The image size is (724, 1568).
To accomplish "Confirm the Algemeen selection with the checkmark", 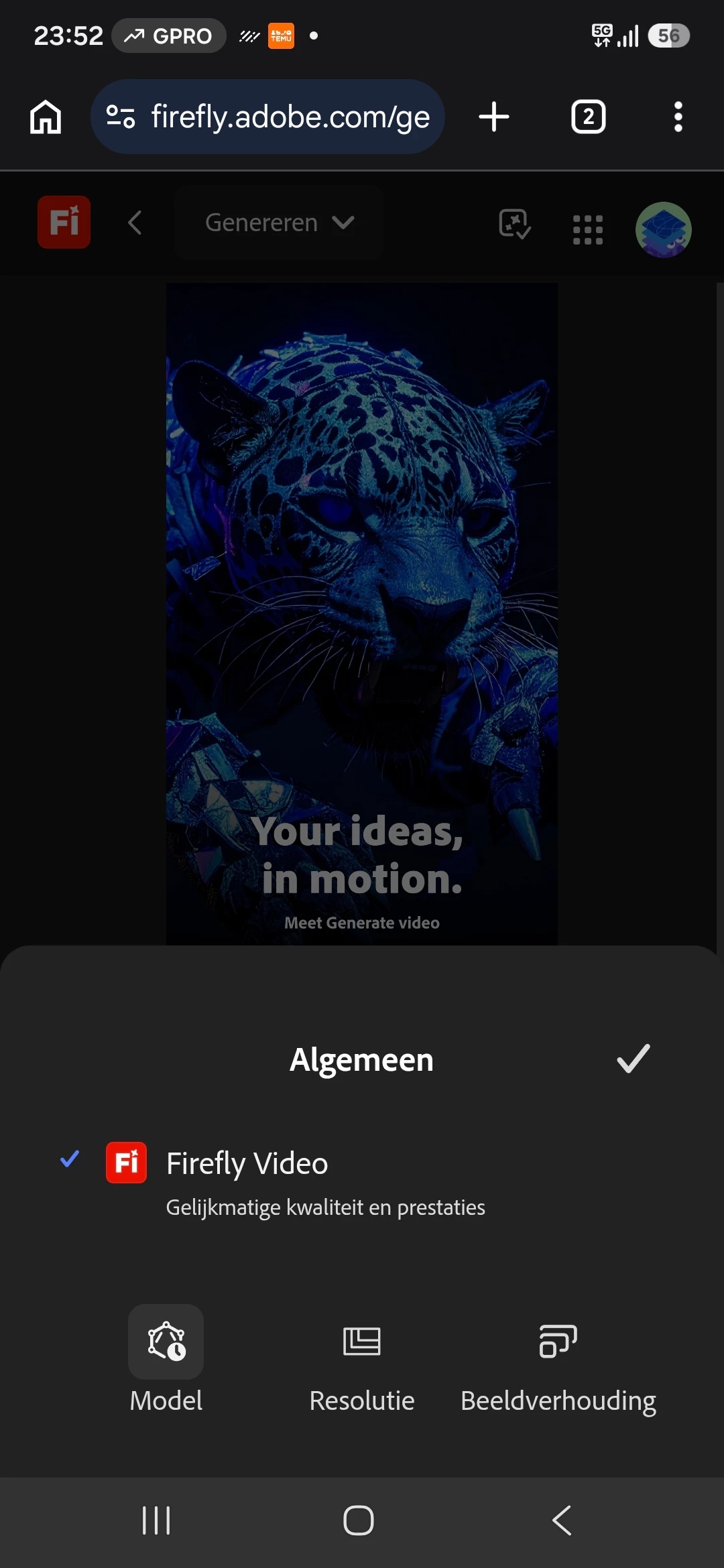I will tap(633, 1059).
